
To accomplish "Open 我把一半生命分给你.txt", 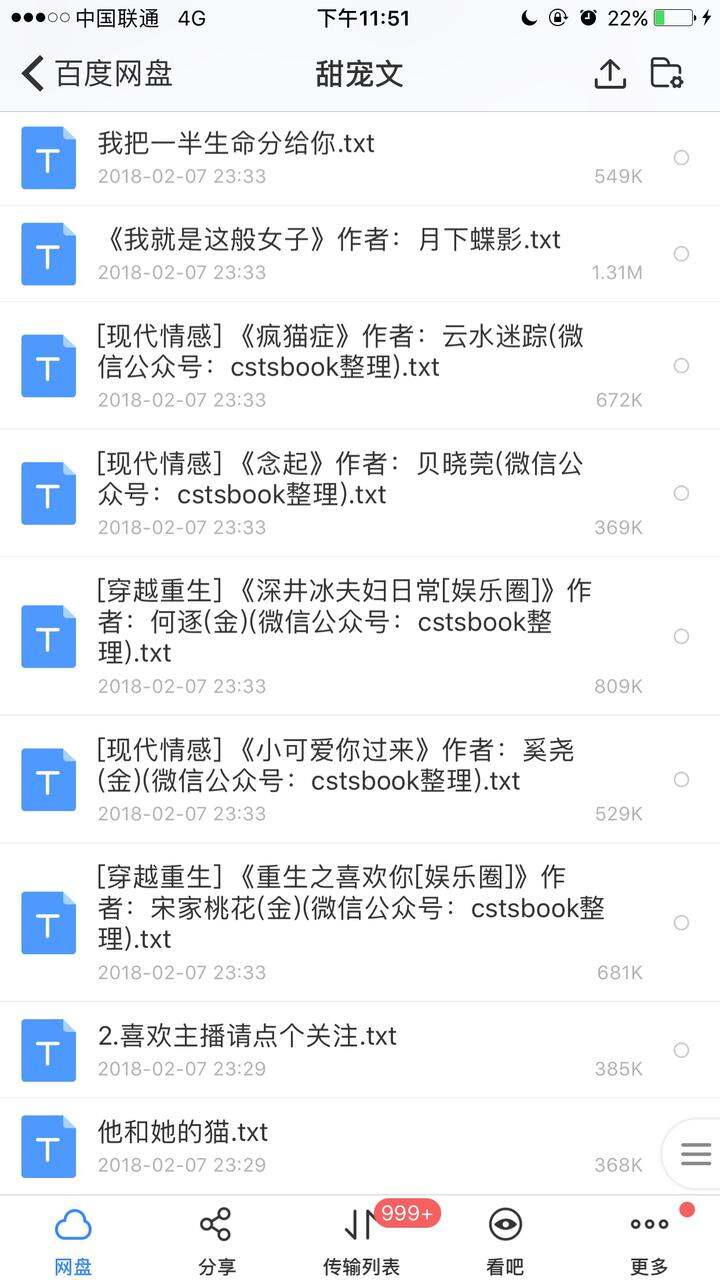I will coord(360,158).
